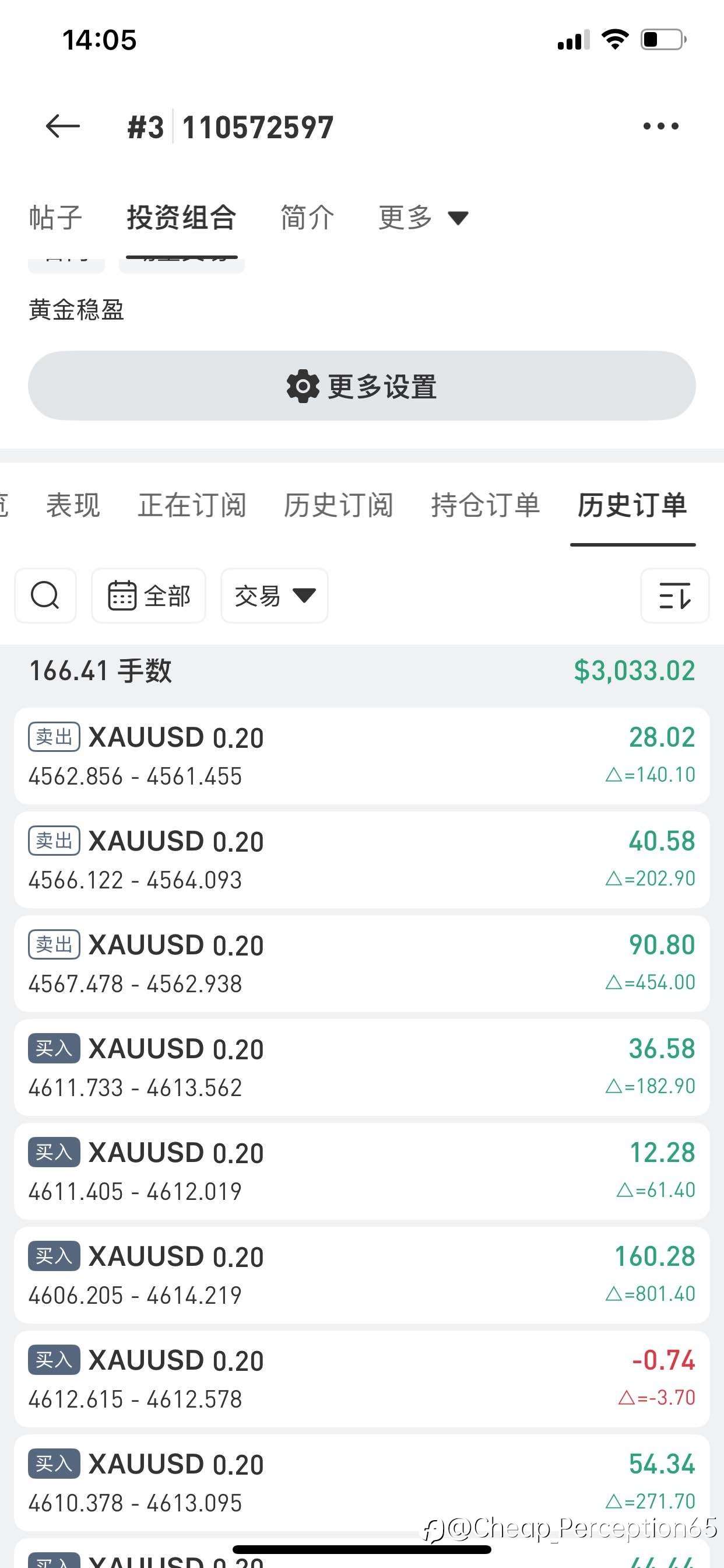Click the 卖出 badge on the first XAUUSD order

54,738
